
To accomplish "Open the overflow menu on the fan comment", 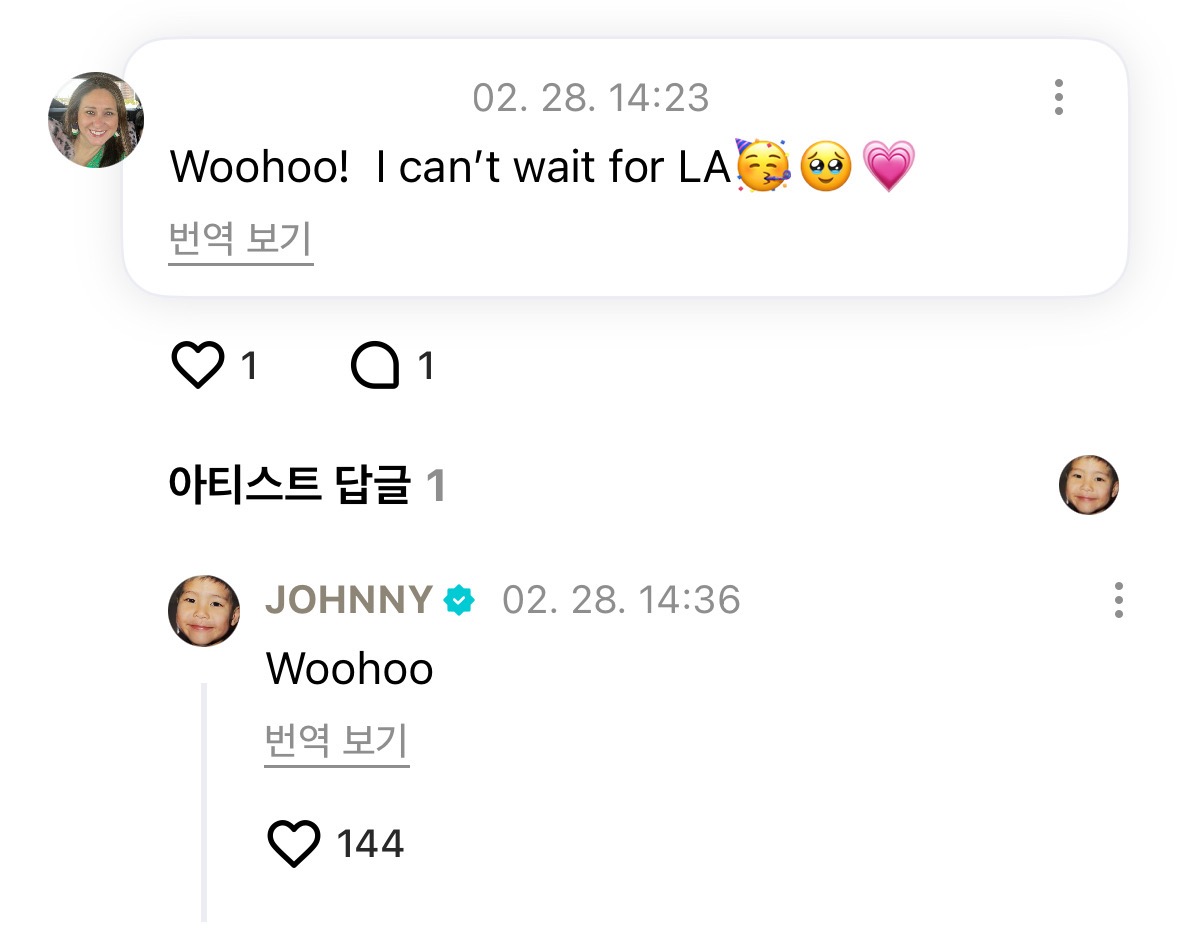I will click(1058, 97).
